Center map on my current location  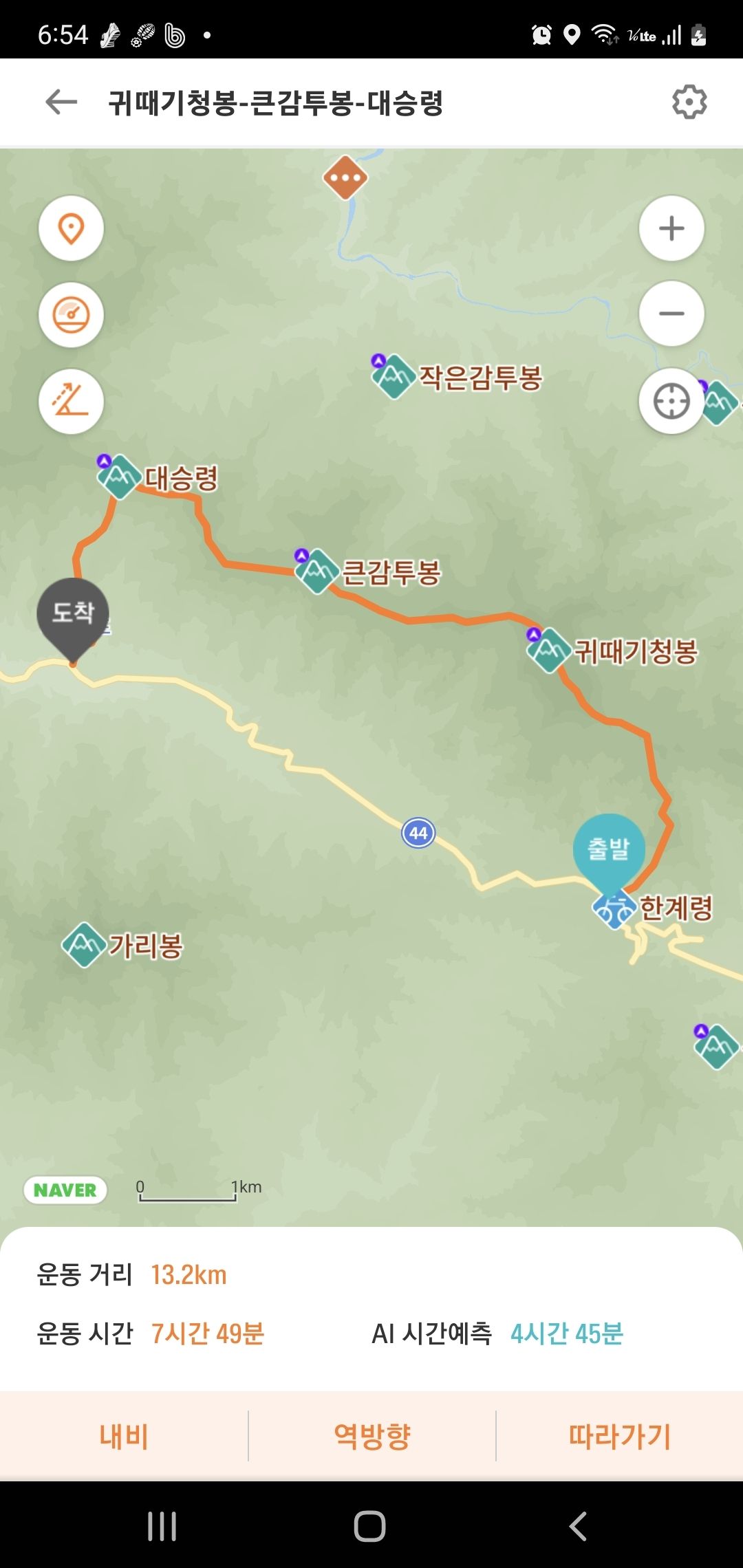coord(671,402)
